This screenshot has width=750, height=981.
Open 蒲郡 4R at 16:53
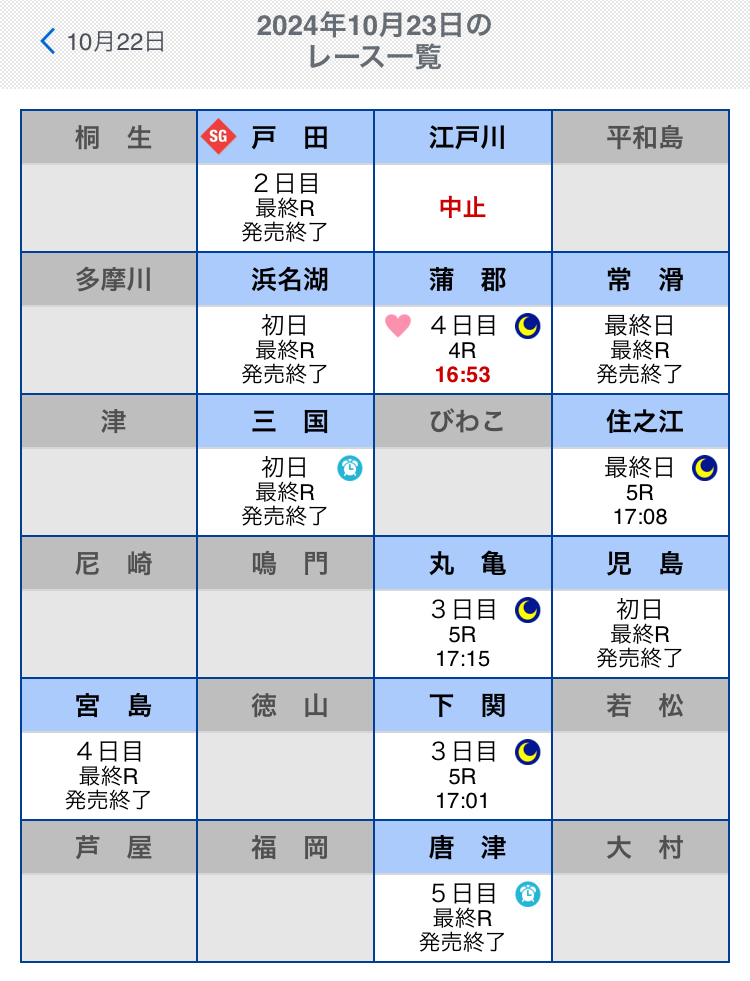462,349
